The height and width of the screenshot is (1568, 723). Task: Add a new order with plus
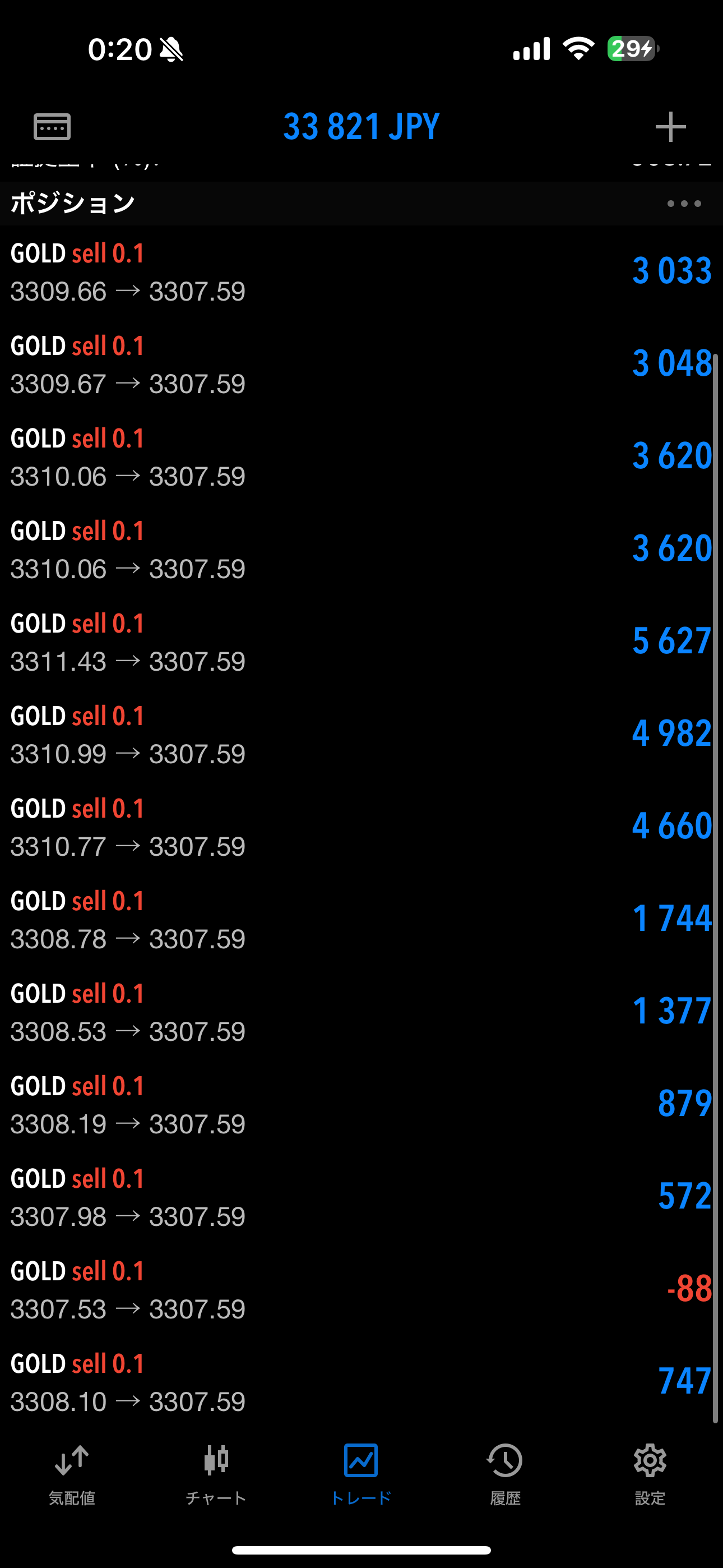(670, 127)
